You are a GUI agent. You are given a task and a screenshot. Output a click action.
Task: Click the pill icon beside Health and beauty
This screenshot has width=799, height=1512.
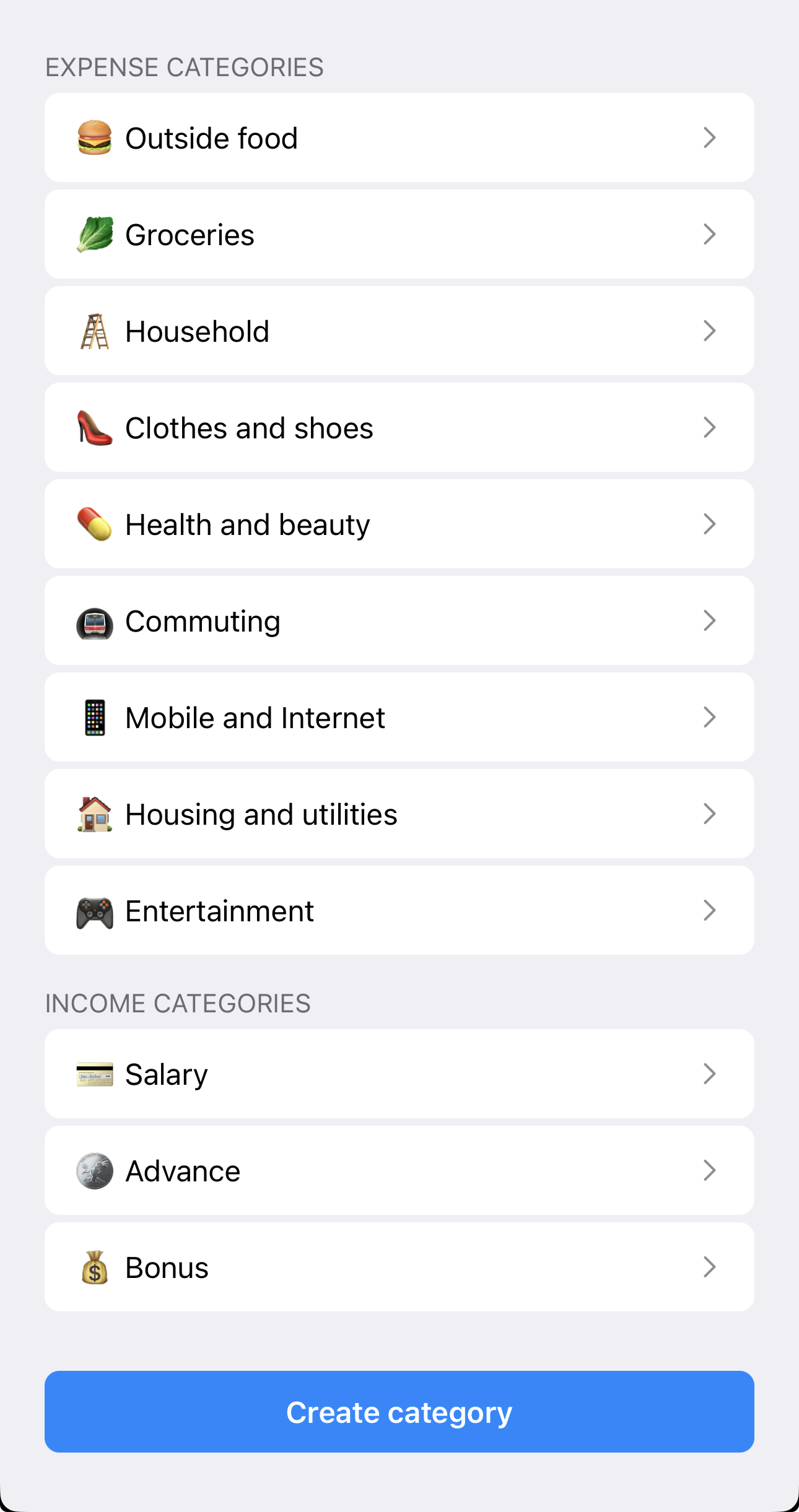[x=94, y=524]
